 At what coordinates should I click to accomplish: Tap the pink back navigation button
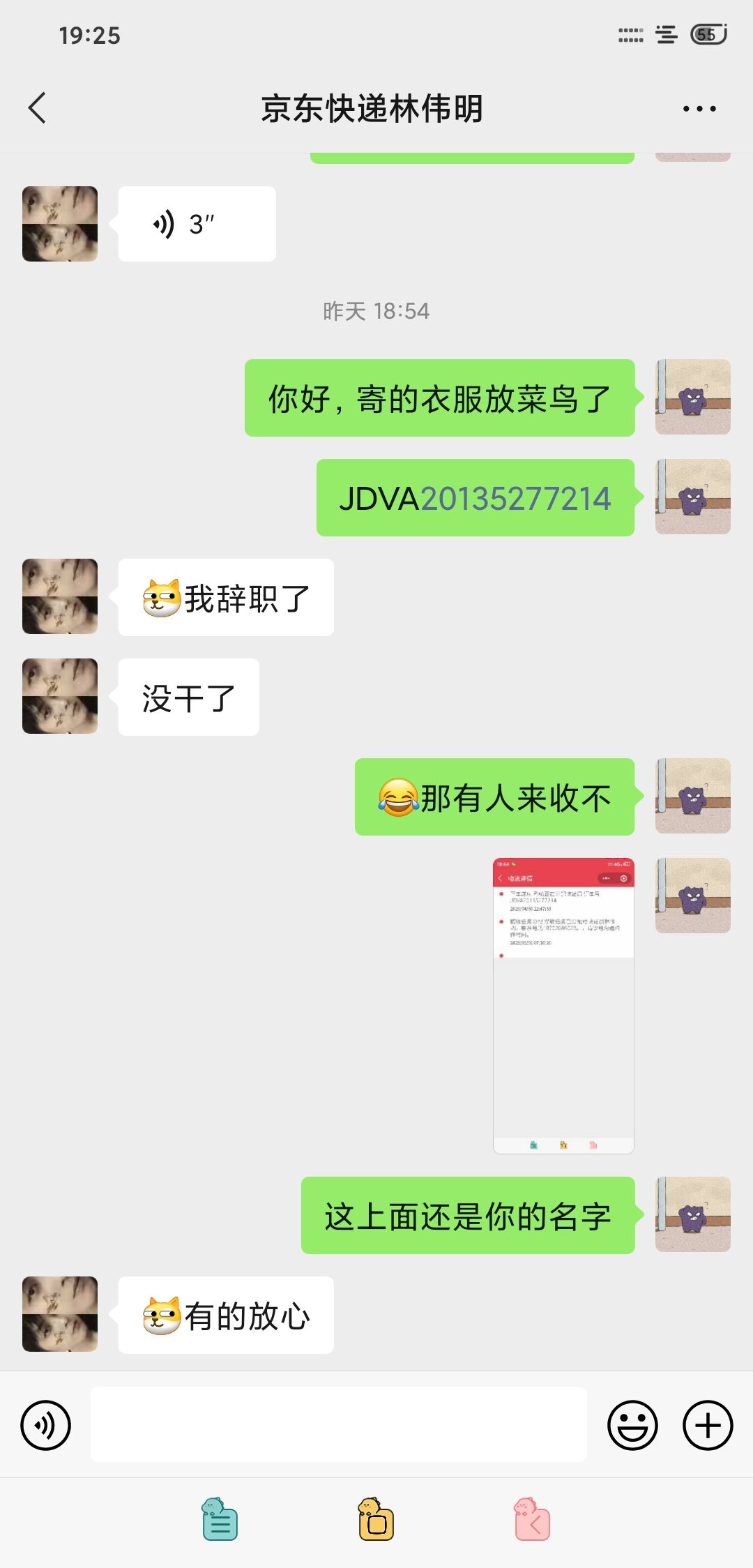tap(533, 1519)
